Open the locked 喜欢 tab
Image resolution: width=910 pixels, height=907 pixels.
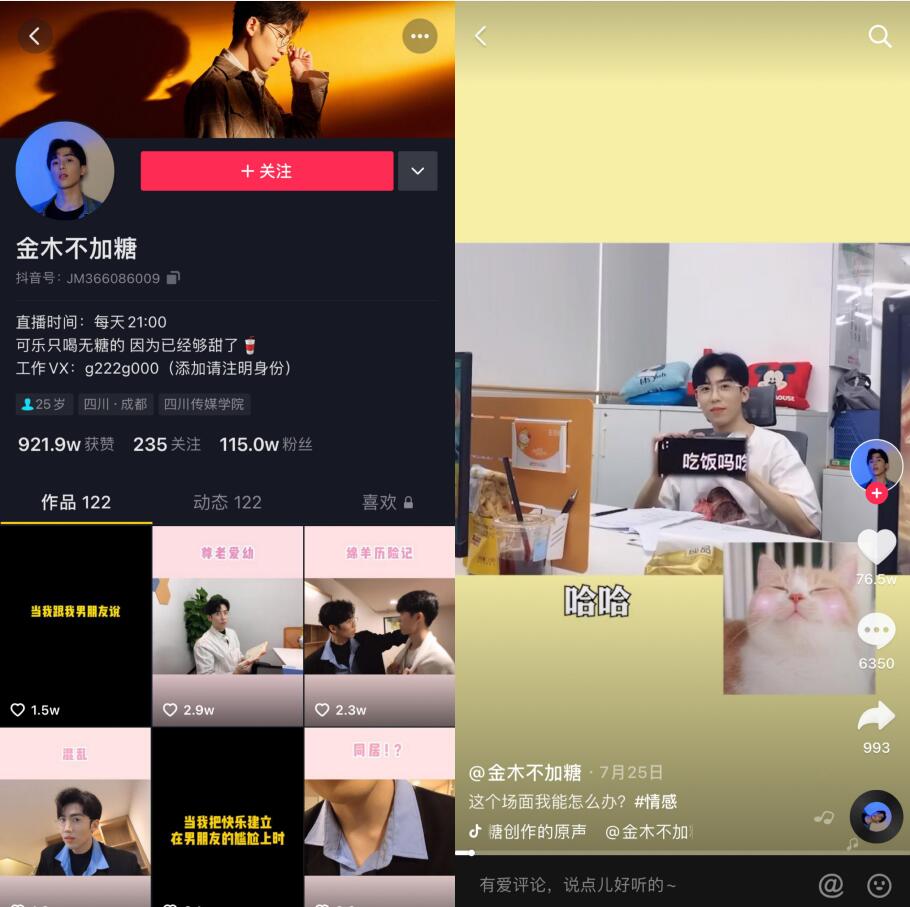click(x=386, y=502)
